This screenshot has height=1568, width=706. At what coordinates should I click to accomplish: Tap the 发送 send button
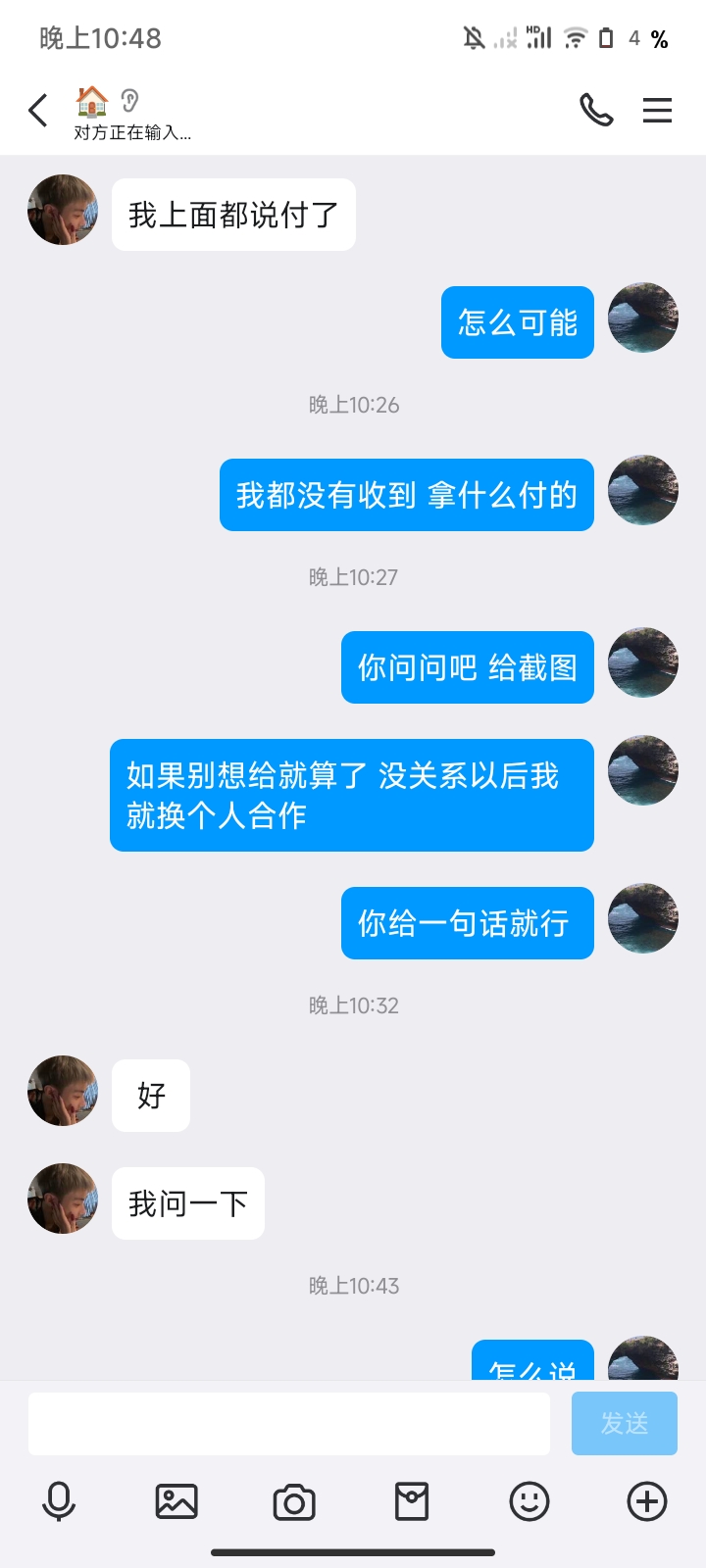624,1423
